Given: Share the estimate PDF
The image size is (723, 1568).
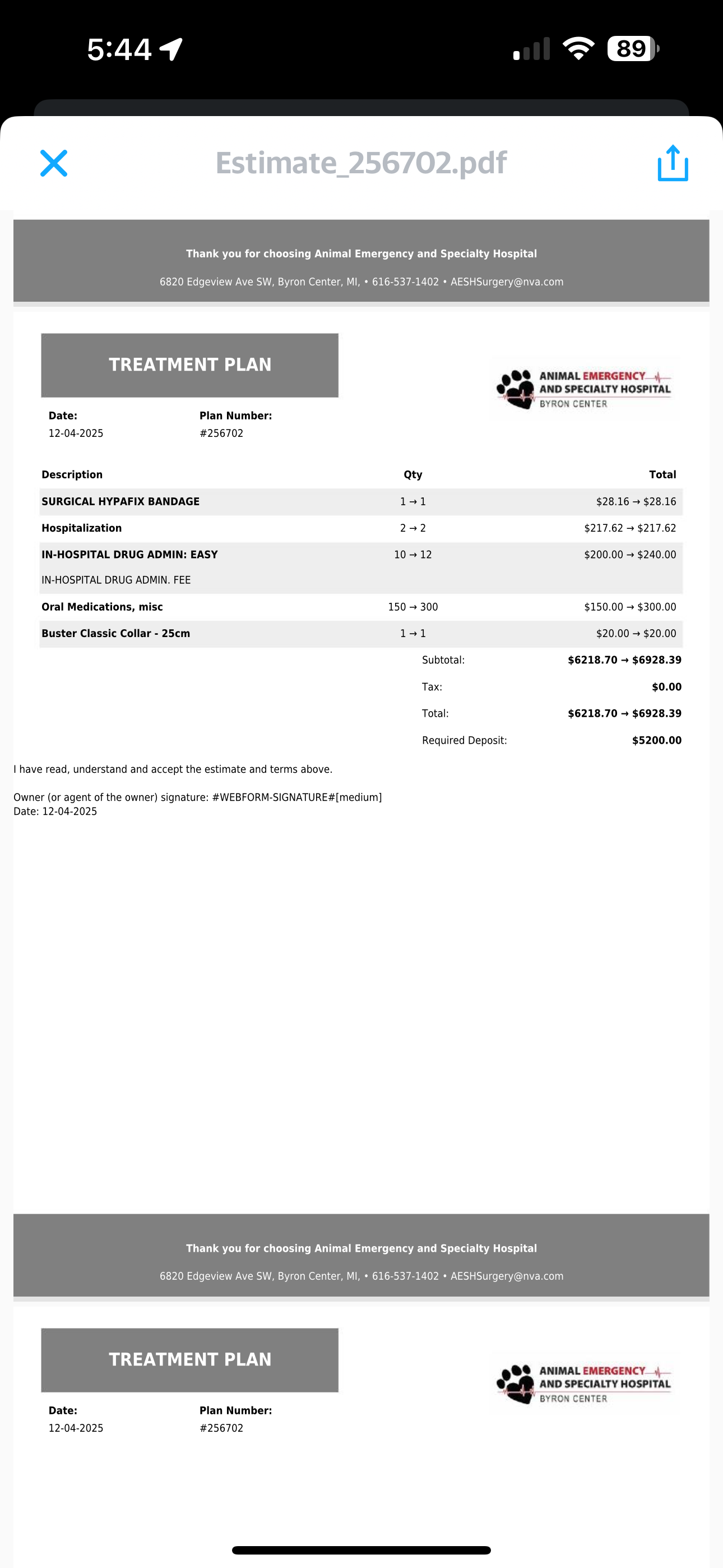Looking at the screenshot, I should (x=673, y=163).
